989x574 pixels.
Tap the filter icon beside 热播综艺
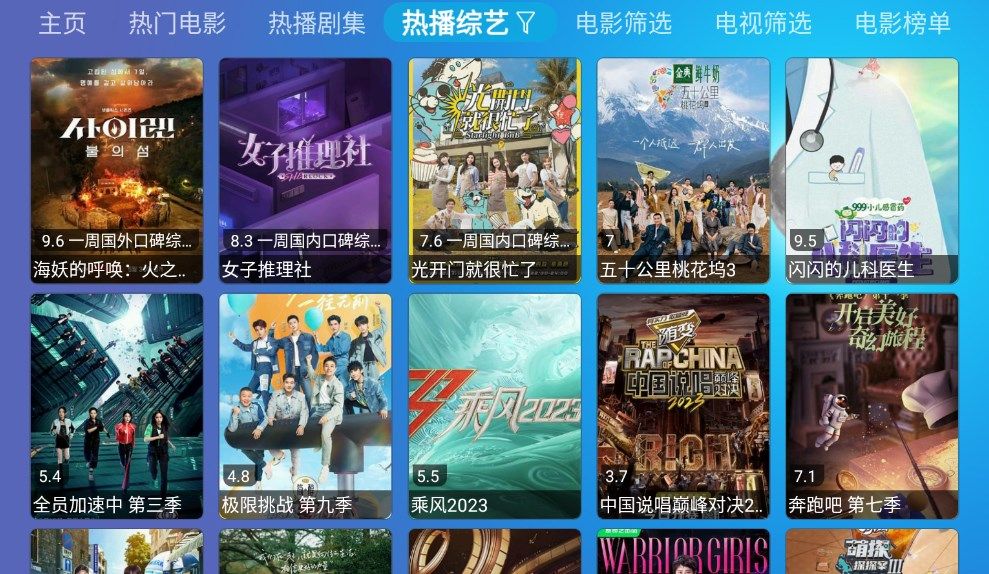(x=526, y=23)
